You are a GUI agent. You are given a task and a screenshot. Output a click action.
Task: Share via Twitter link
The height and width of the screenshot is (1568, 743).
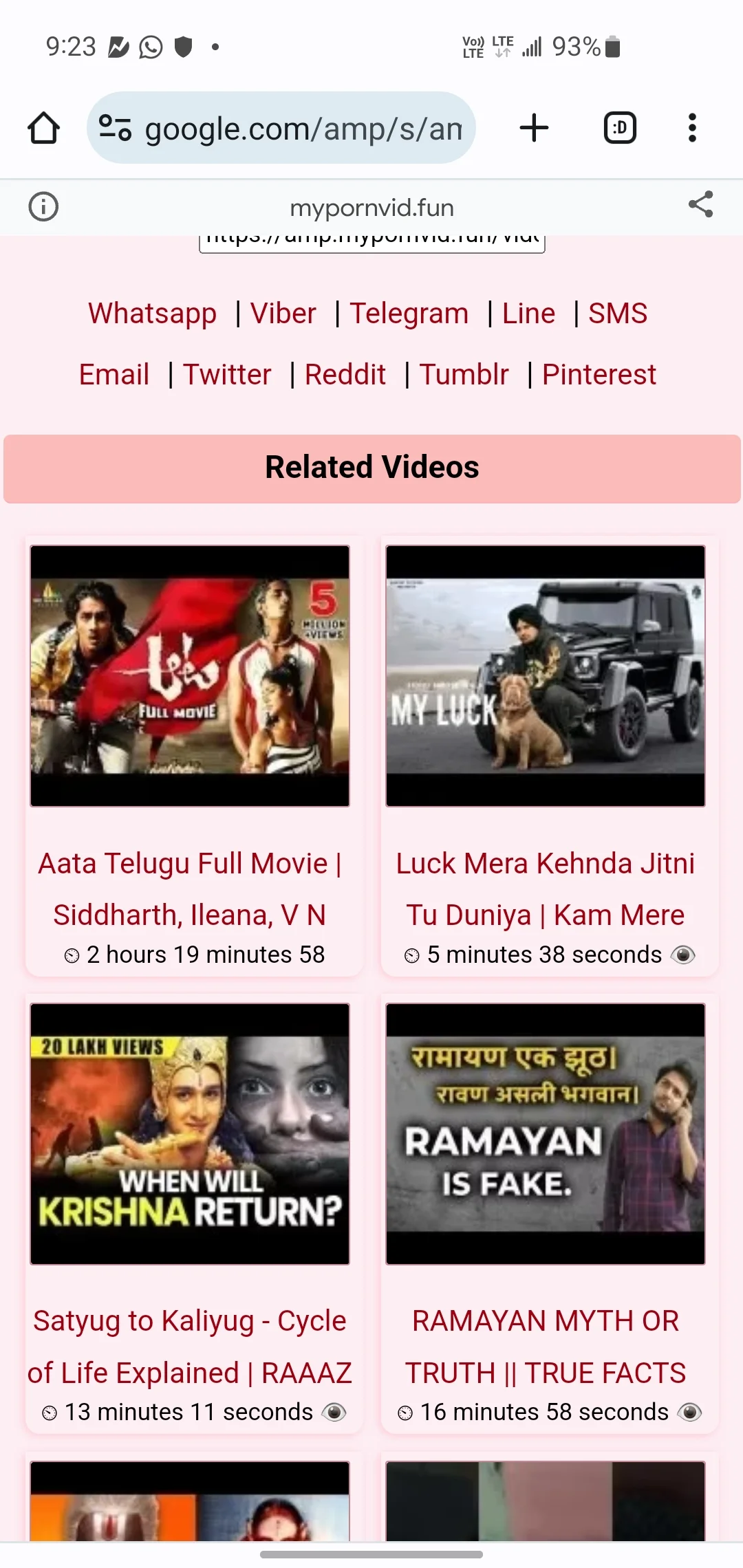227,375
